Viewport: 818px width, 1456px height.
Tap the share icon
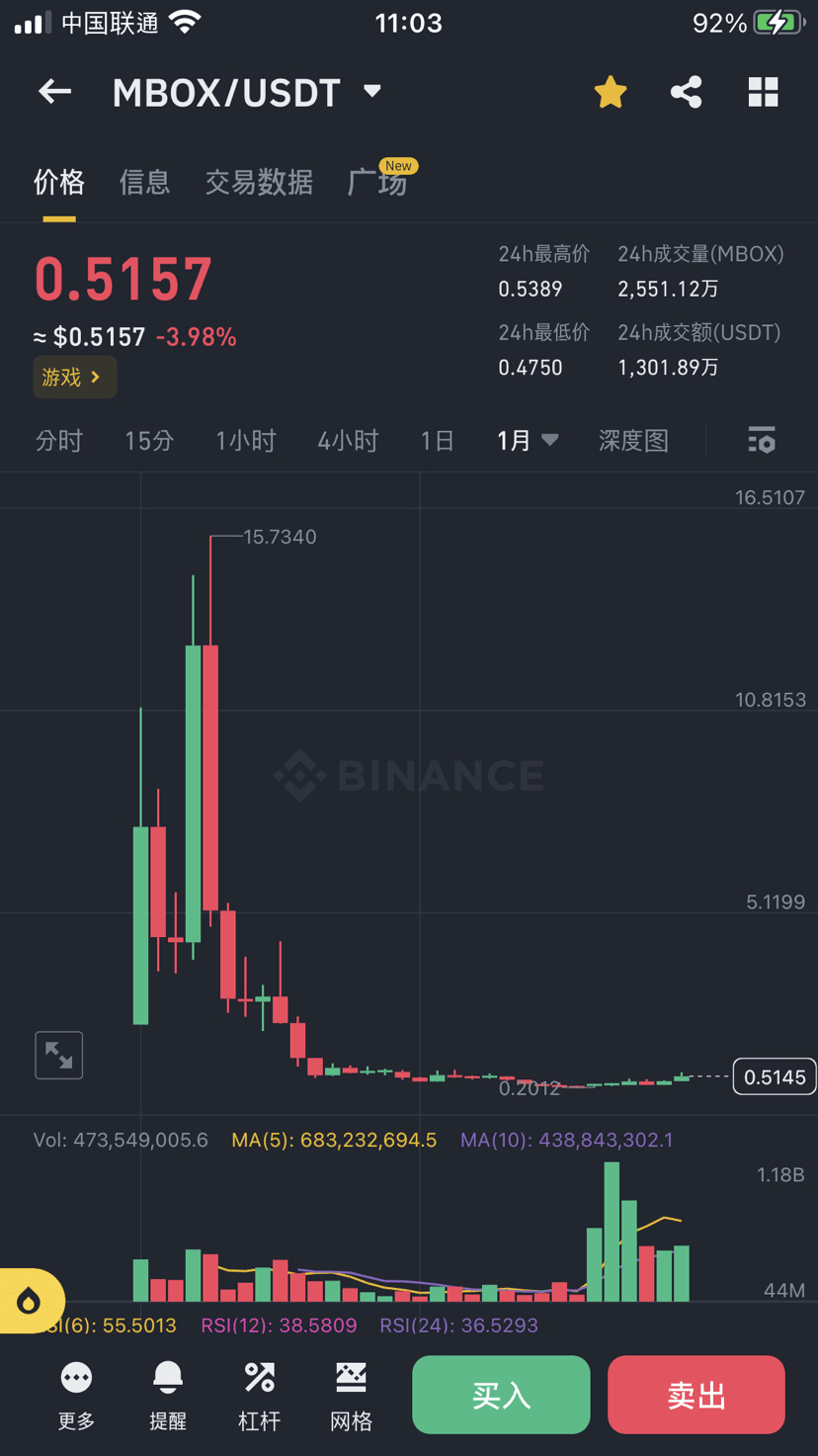(686, 91)
